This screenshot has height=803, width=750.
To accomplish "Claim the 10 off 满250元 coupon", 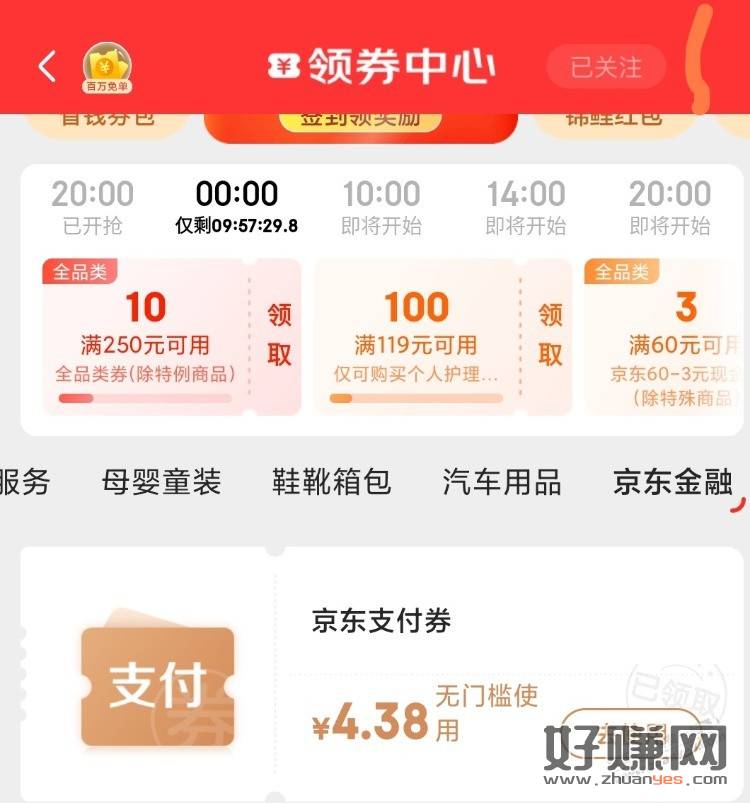I will [278, 336].
